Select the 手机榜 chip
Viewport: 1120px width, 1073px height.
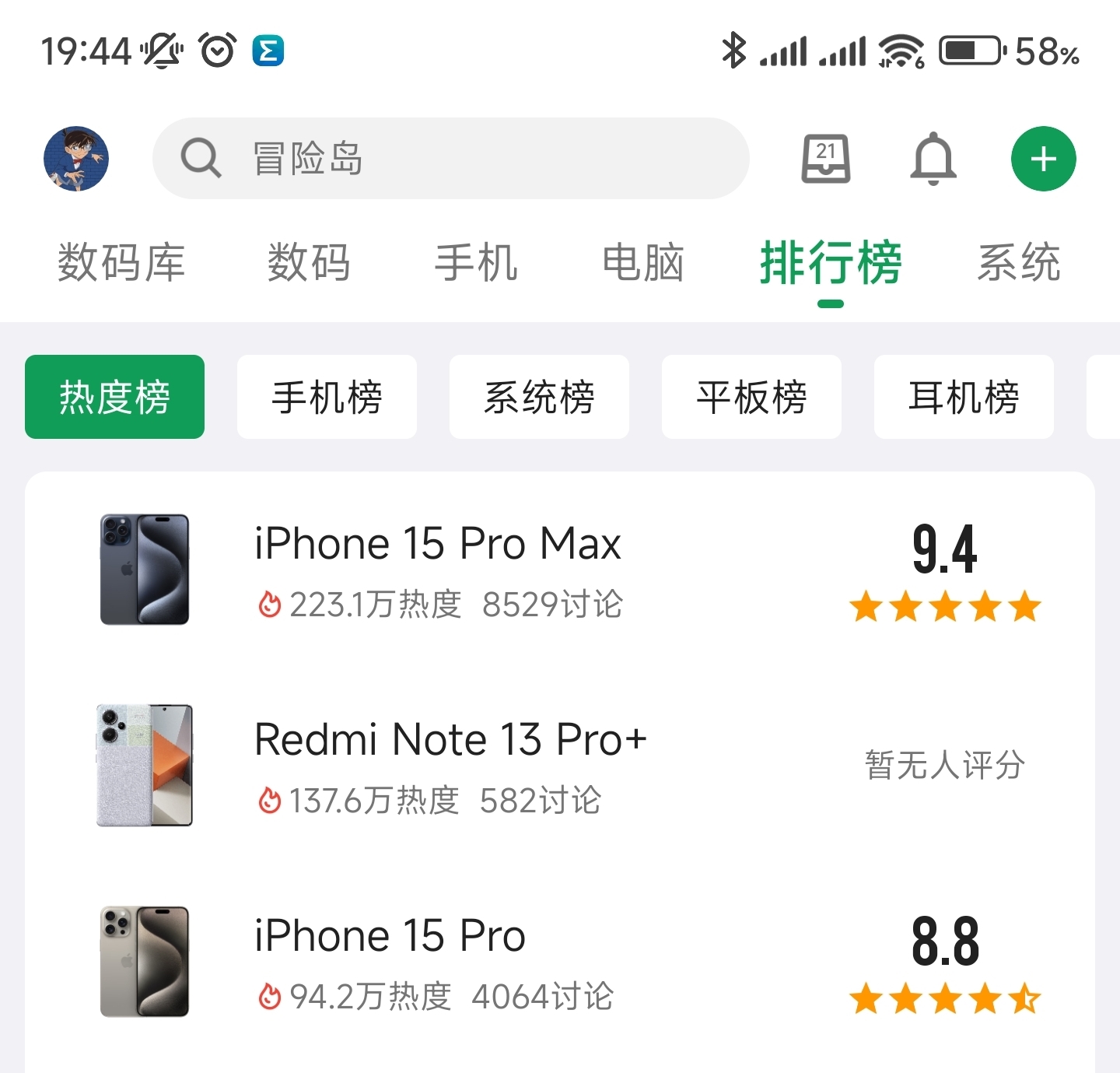pyautogui.click(x=327, y=397)
